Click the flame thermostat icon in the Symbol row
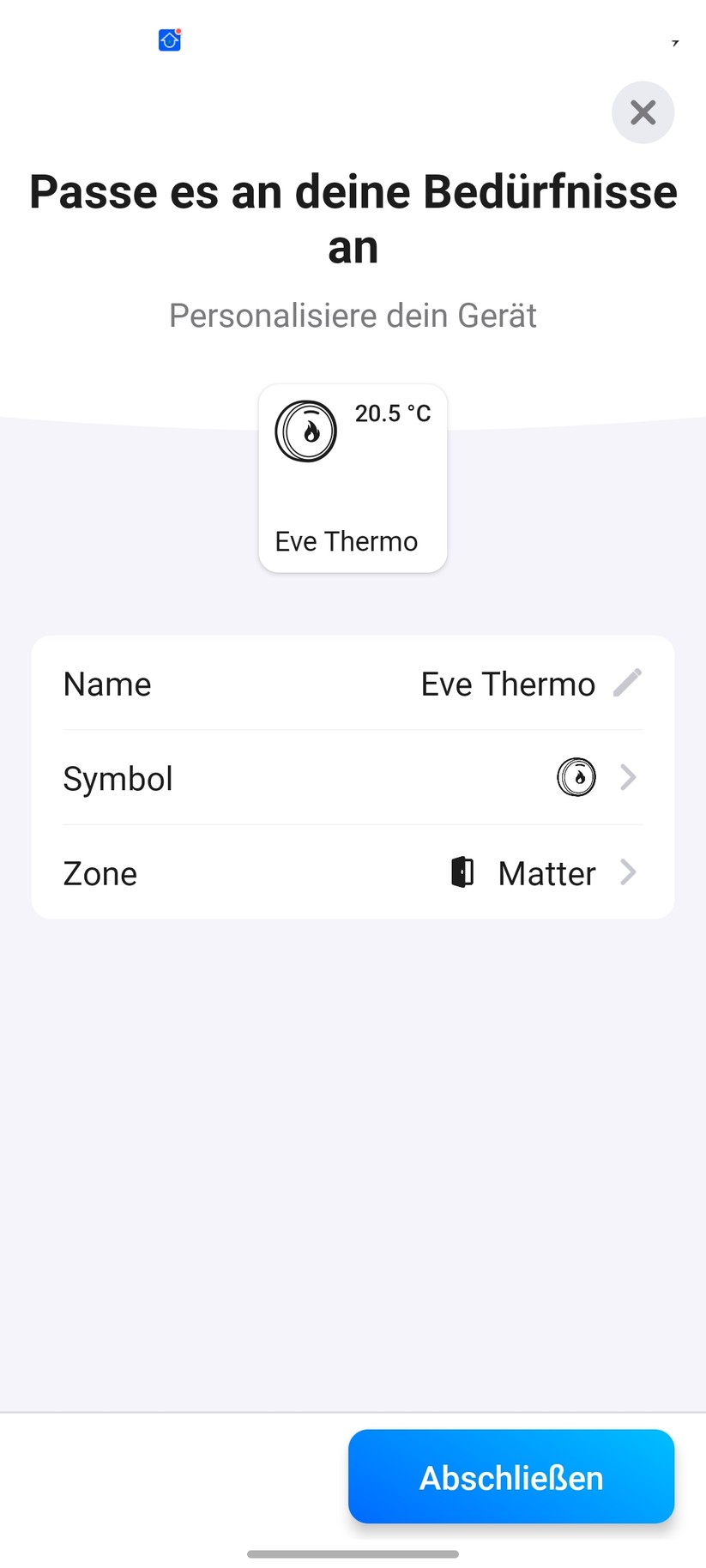The image size is (706, 1568). click(576, 776)
